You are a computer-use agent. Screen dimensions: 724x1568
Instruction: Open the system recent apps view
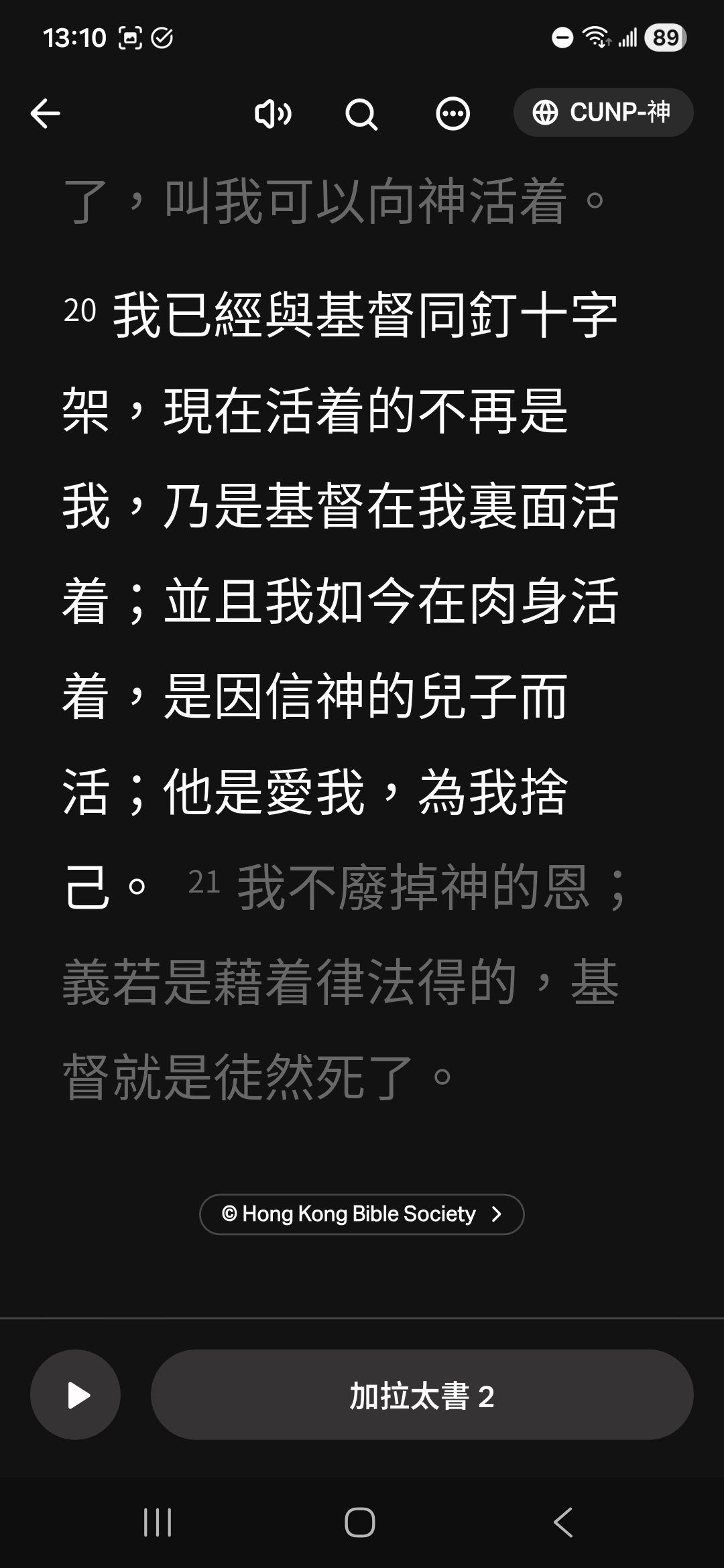pyautogui.click(x=158, y=1522)
